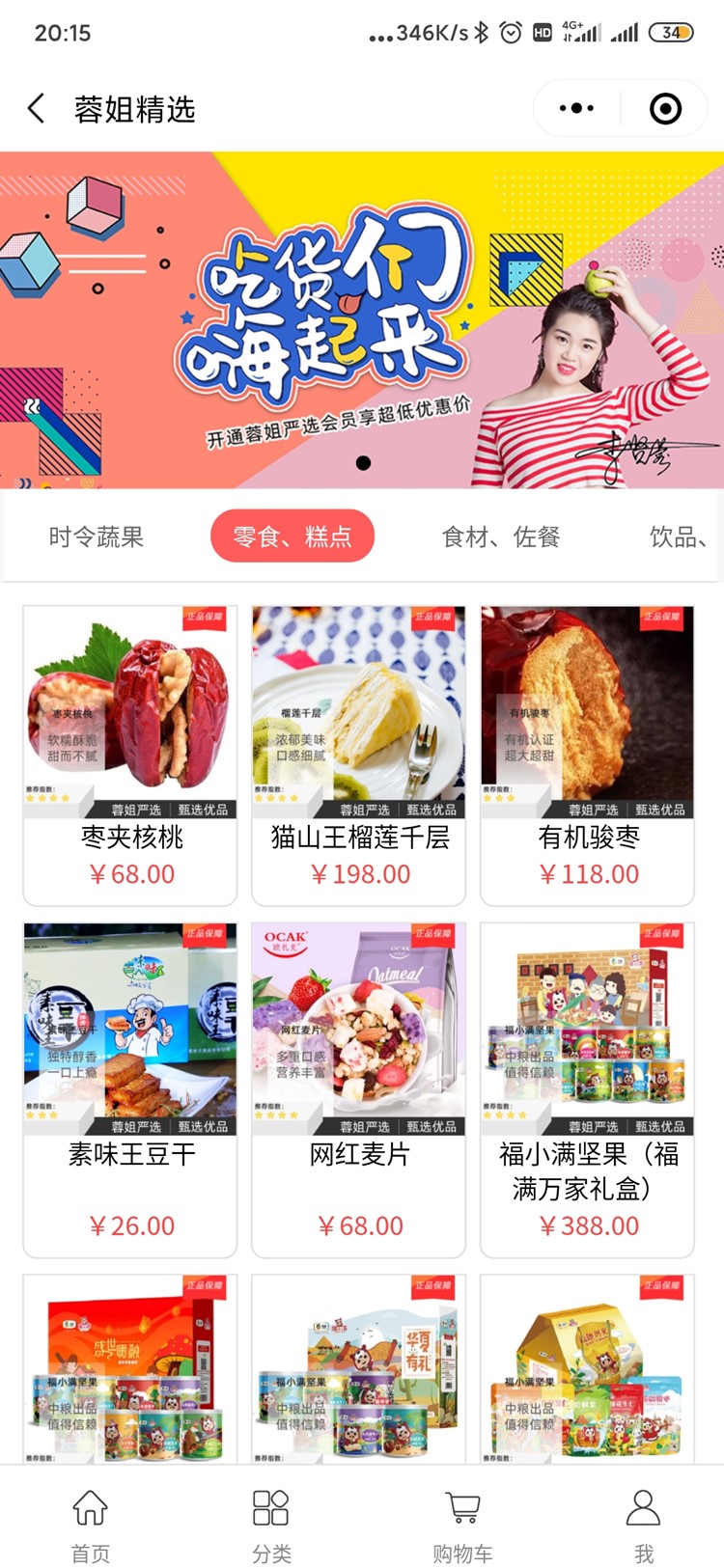Switch to the 食材、佐餐 category
The image size is (724, 1568).
click(501, 536)
